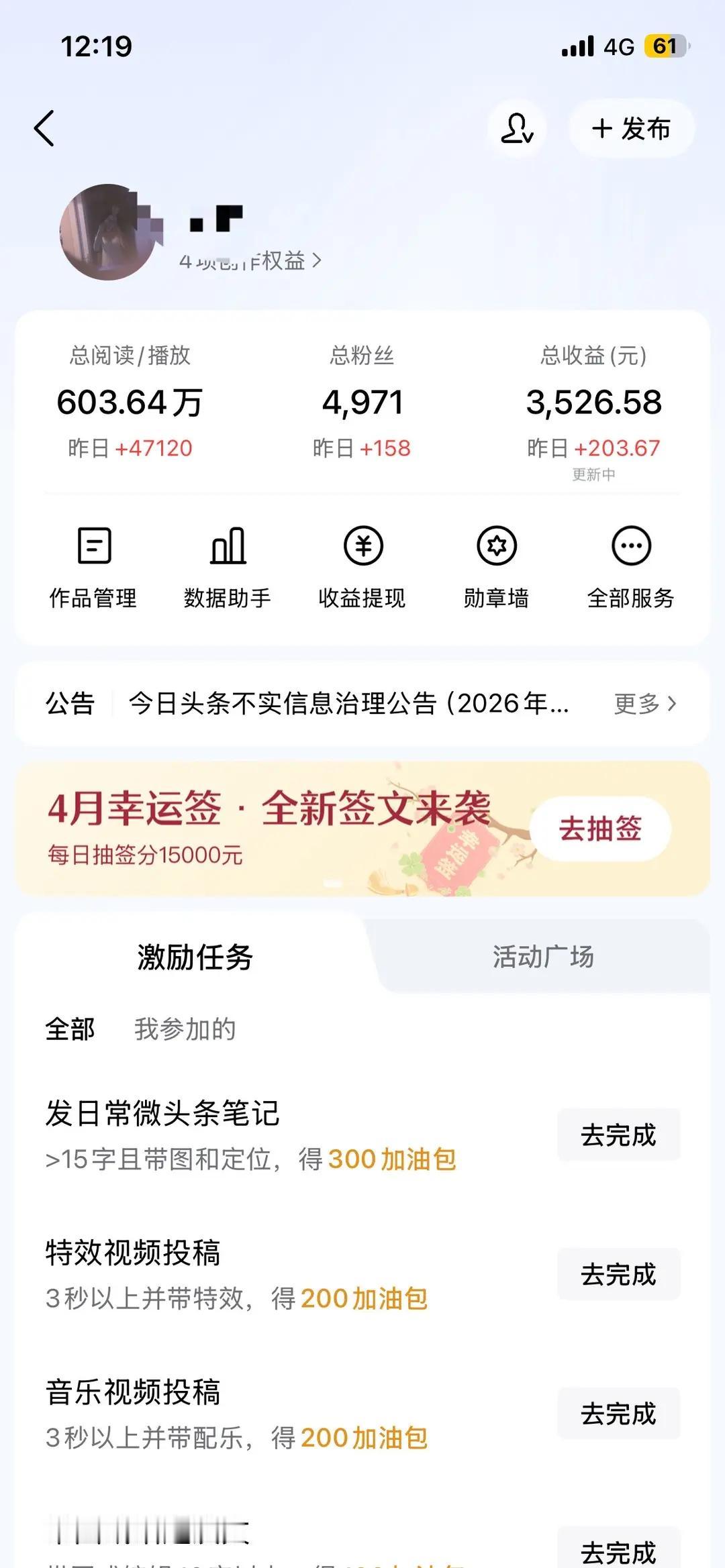The image size is (725, 1568).
Task: Open 勋章墙 medal wall icon
Action: 495,567
